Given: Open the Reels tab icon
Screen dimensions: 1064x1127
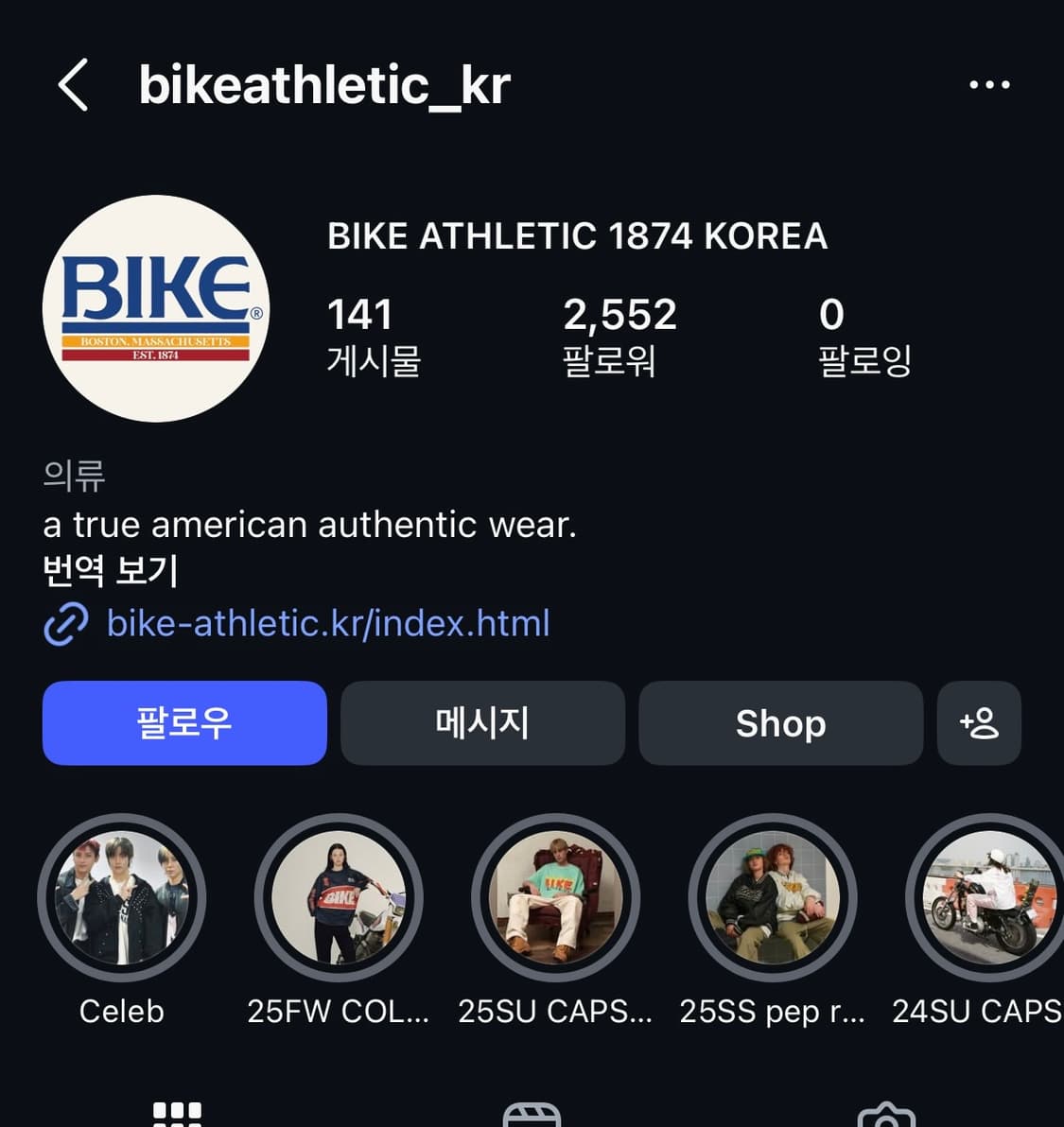Looking at the screenshot, I should tap(532, 1114).
